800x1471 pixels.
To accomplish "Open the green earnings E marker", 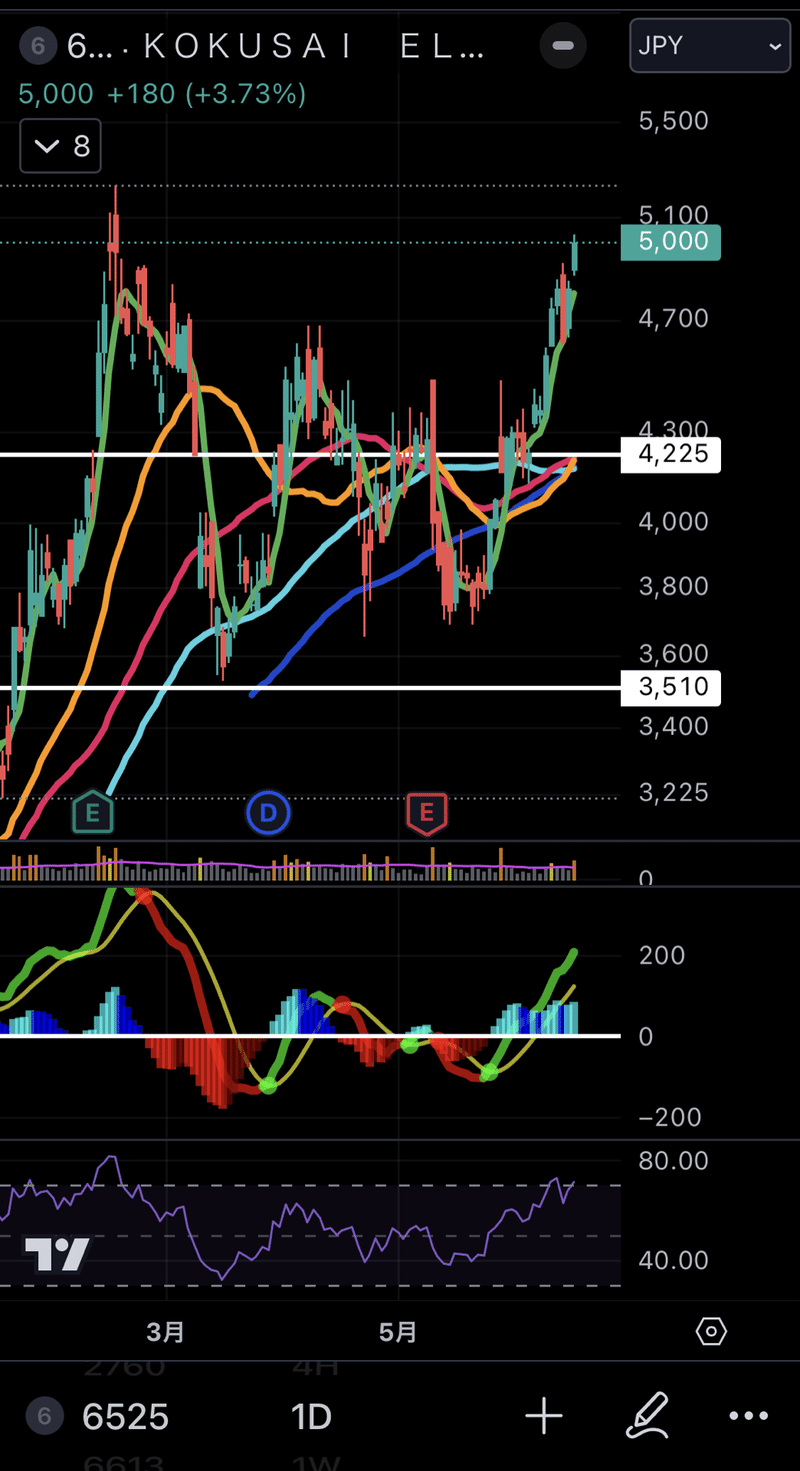I will (x=93, y=812).
